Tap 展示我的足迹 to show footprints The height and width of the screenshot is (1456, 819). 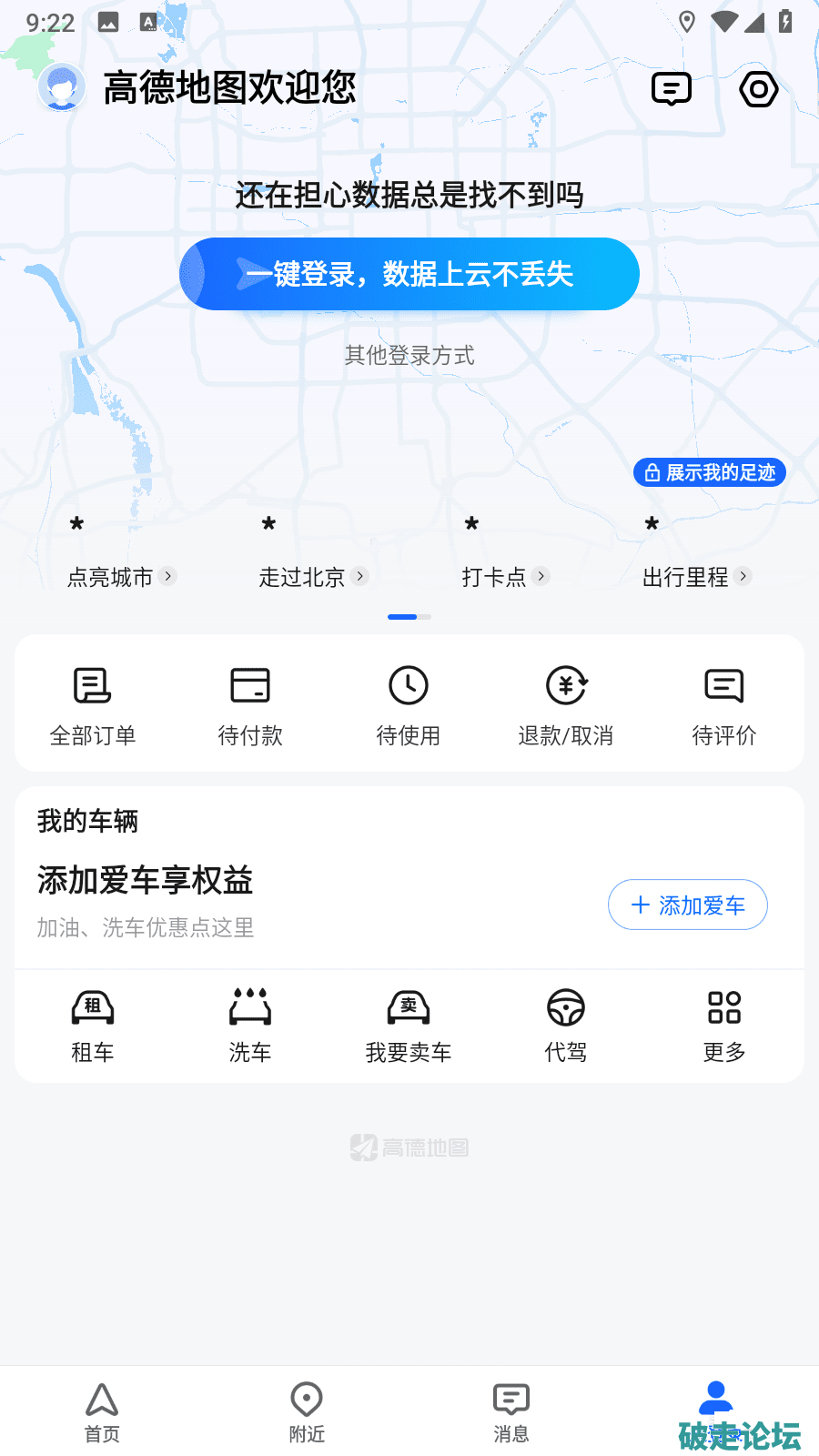coord(710,472)
